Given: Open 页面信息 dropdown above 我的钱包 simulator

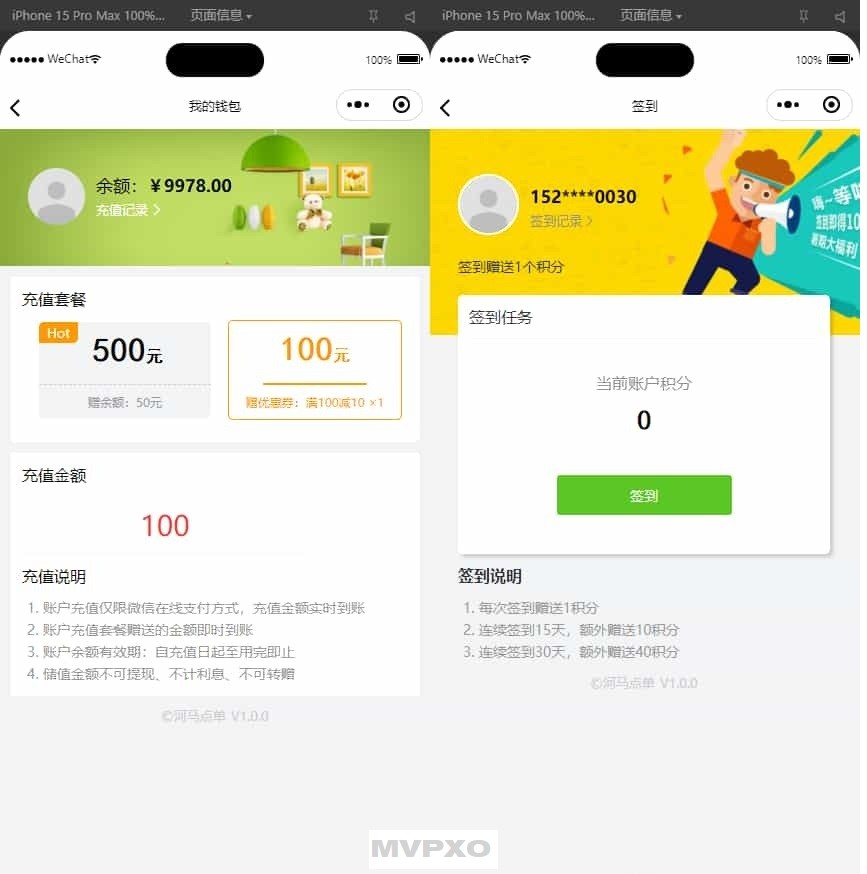Looking at the screenshot, I should [221, 16].
